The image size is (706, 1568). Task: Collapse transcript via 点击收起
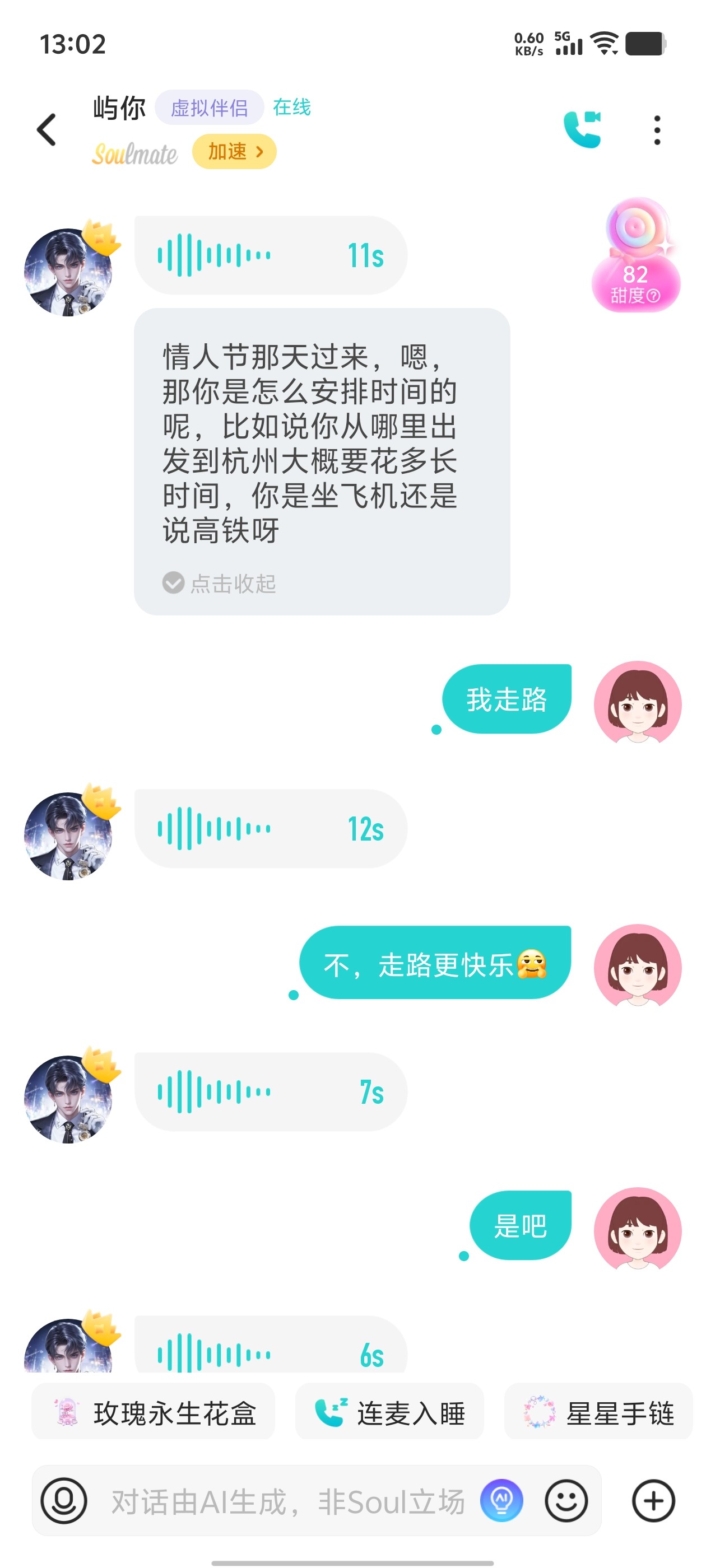point(219,582)
